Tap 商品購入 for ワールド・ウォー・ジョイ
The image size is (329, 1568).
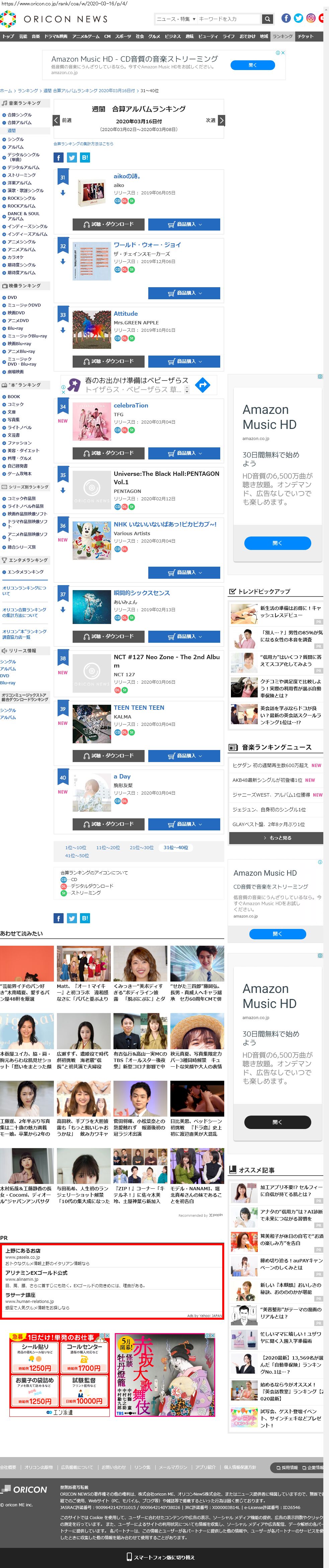coord(184,293)
